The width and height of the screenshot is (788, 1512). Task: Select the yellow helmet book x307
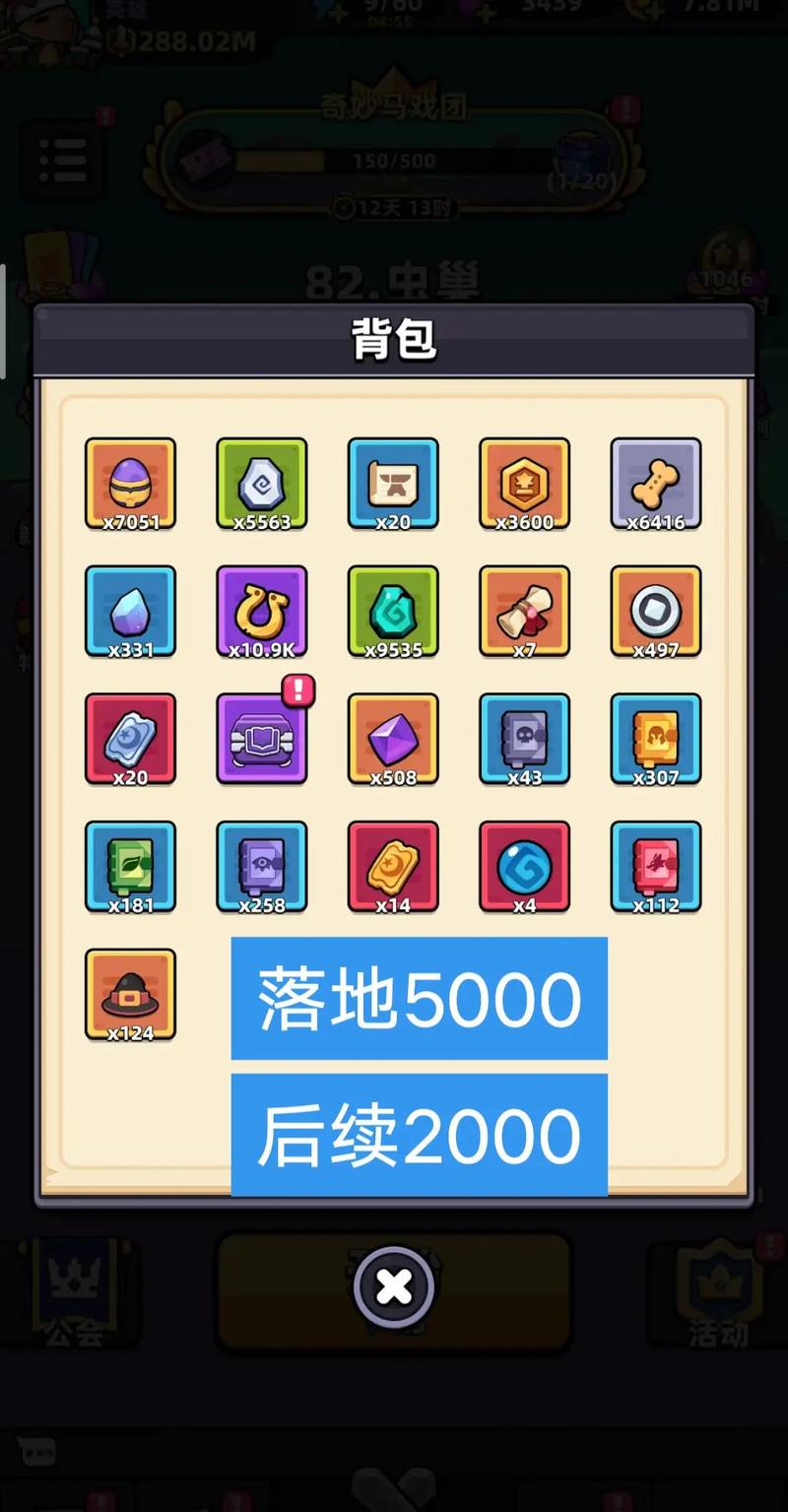(656, 739)
